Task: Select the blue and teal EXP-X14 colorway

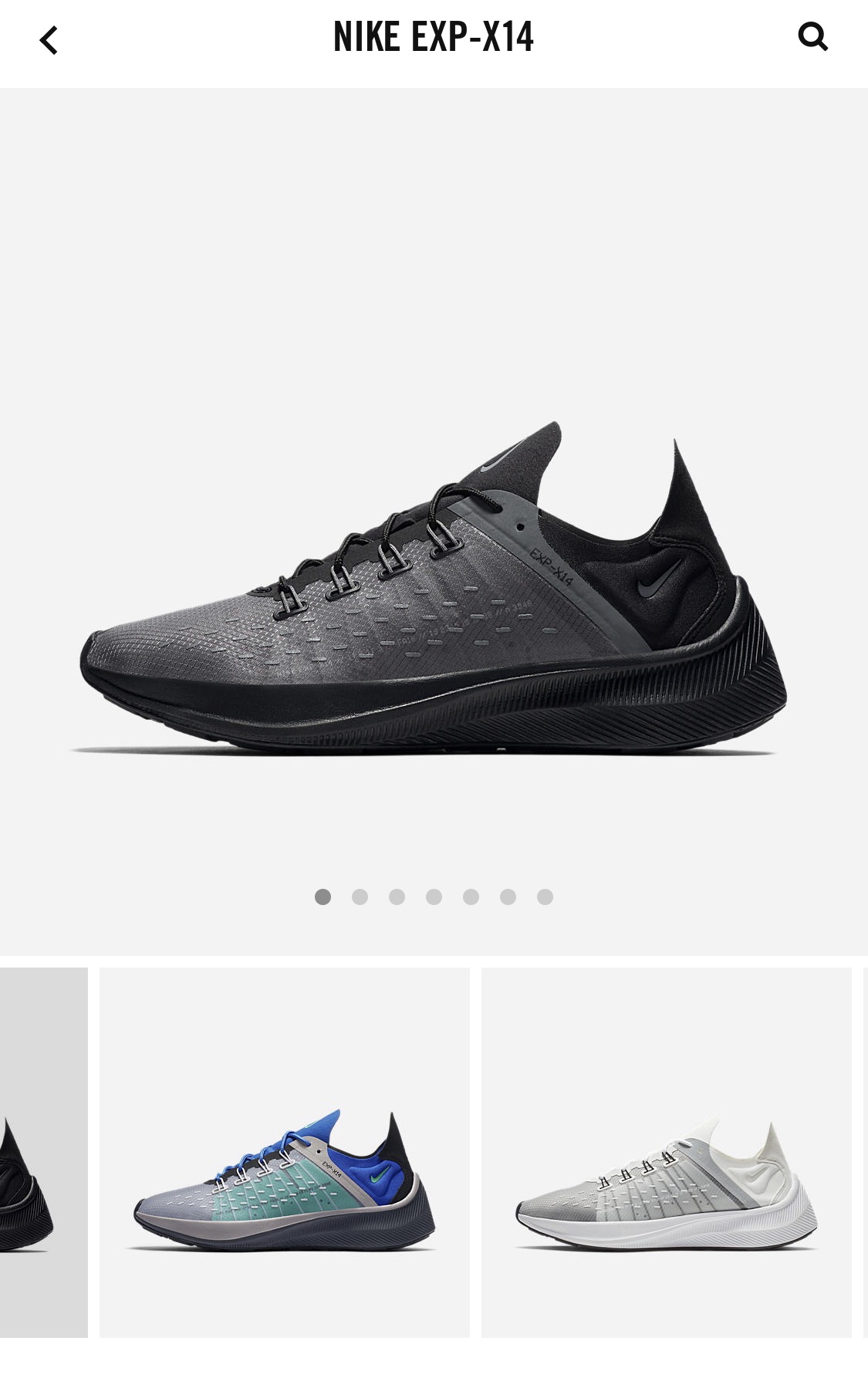Action: [285, 1153]
